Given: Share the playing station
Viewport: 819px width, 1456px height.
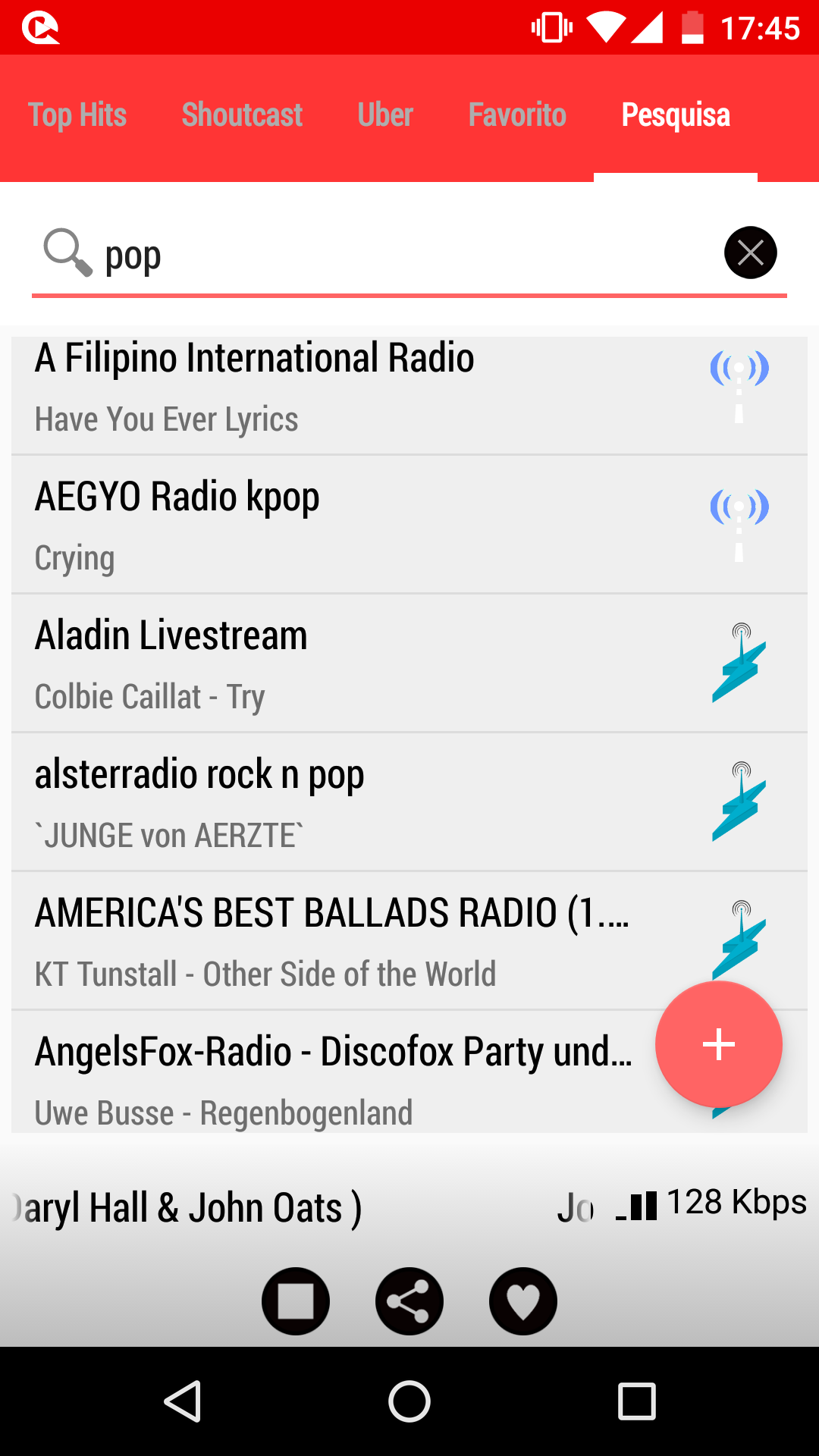Looking at the screenshot, I should coord(409,1301).
